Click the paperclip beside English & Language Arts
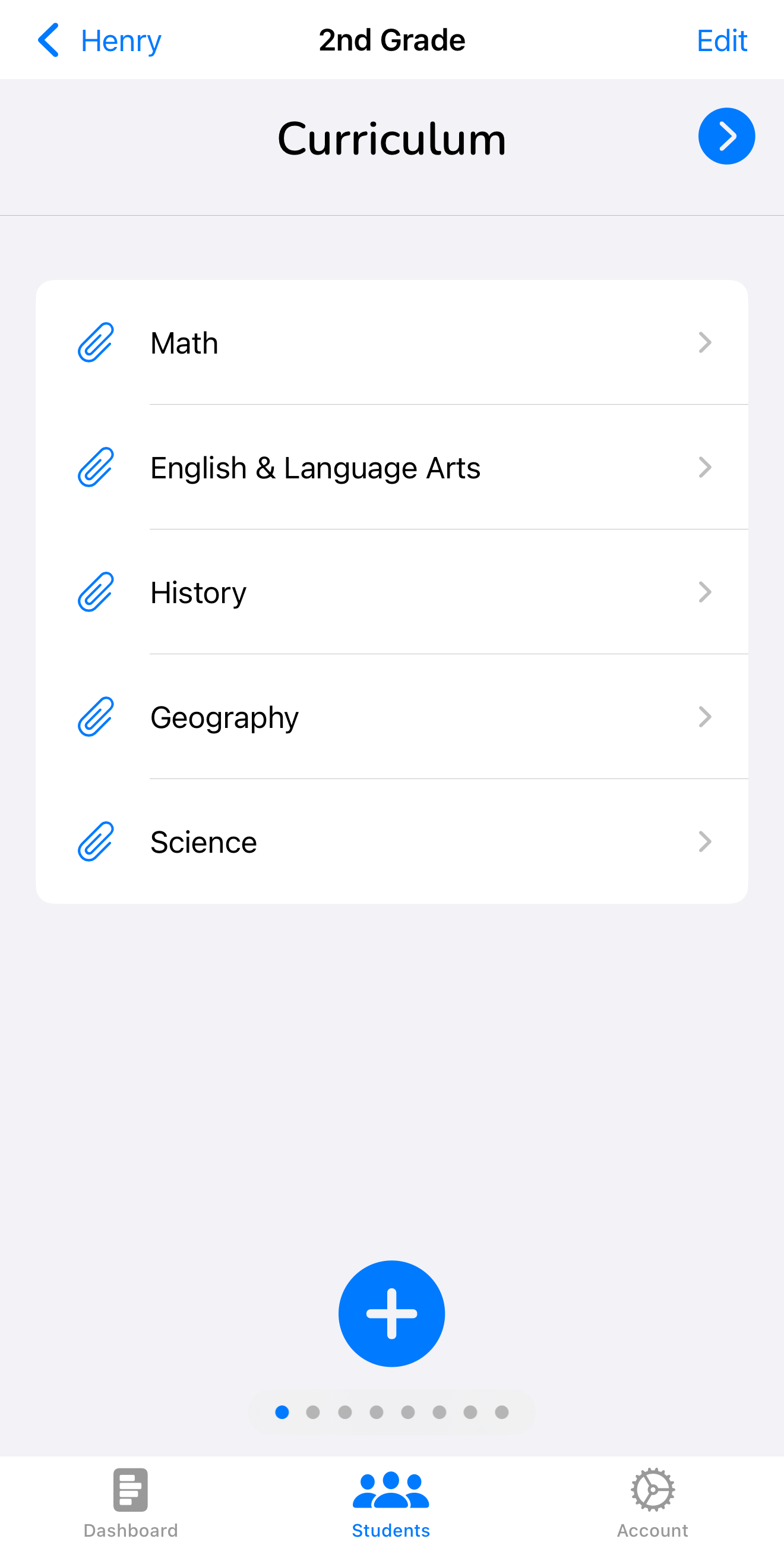784x1567 pixels. [x=96, y=467]
